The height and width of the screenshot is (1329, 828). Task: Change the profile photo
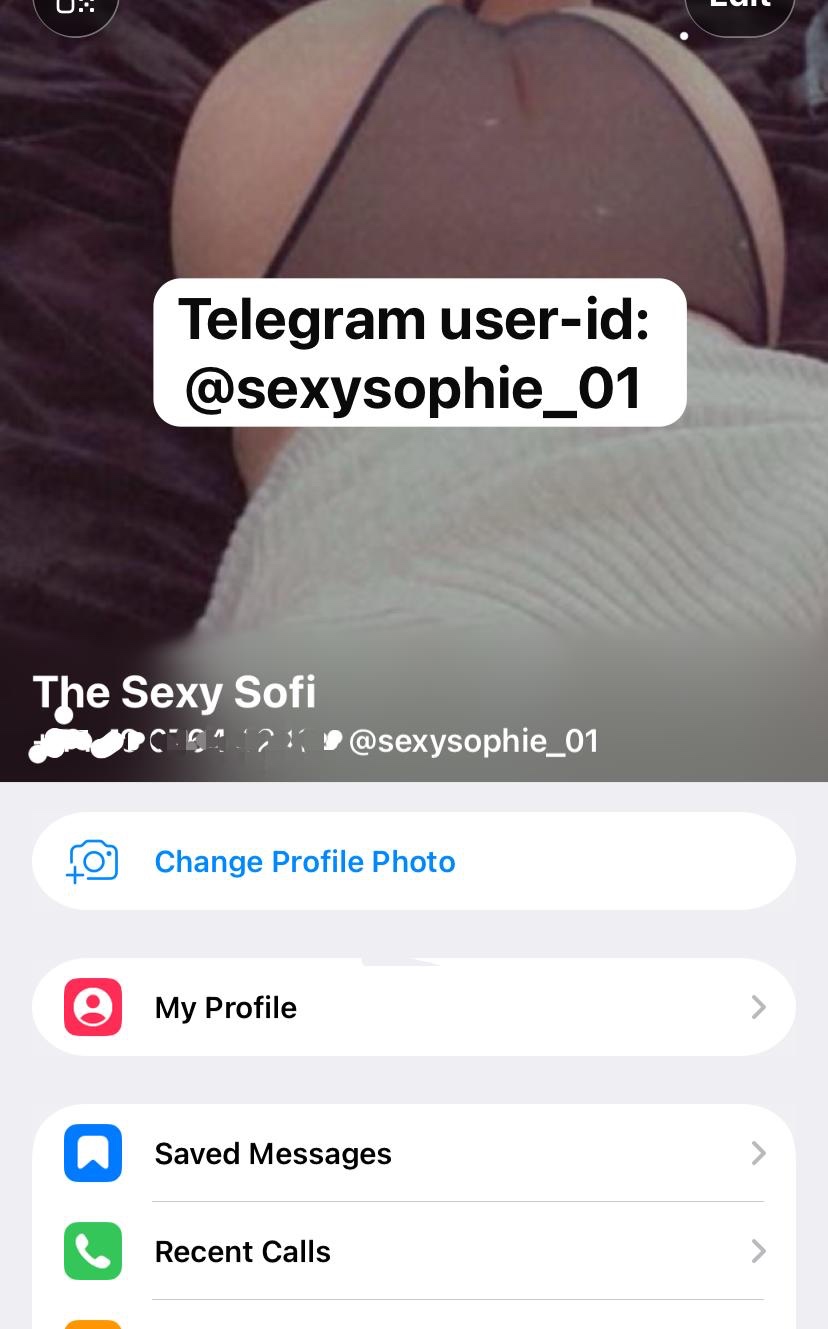(x=304, y=861)
